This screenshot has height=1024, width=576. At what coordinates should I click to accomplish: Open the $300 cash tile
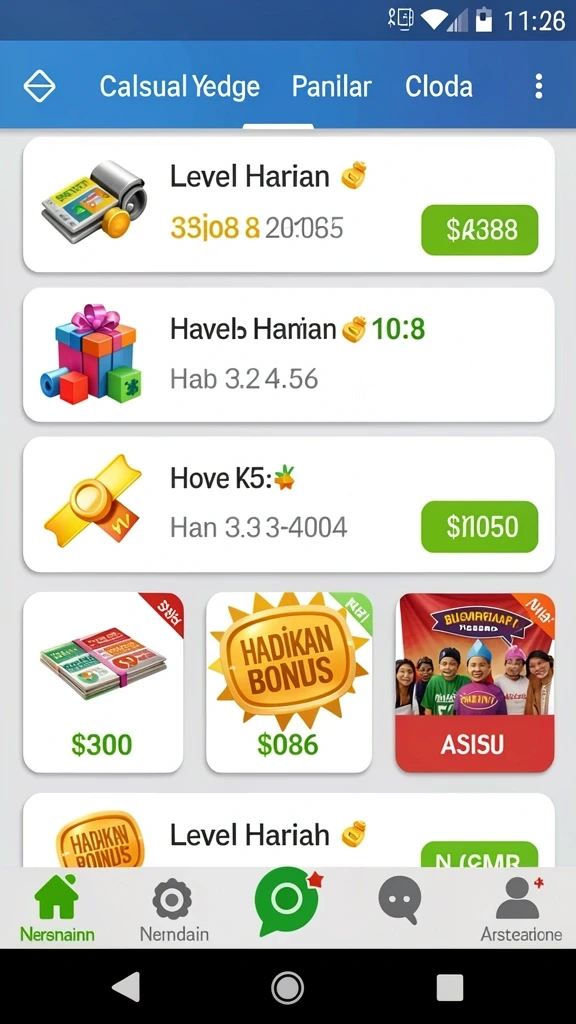pyautogui.click(x=103, y=682)
